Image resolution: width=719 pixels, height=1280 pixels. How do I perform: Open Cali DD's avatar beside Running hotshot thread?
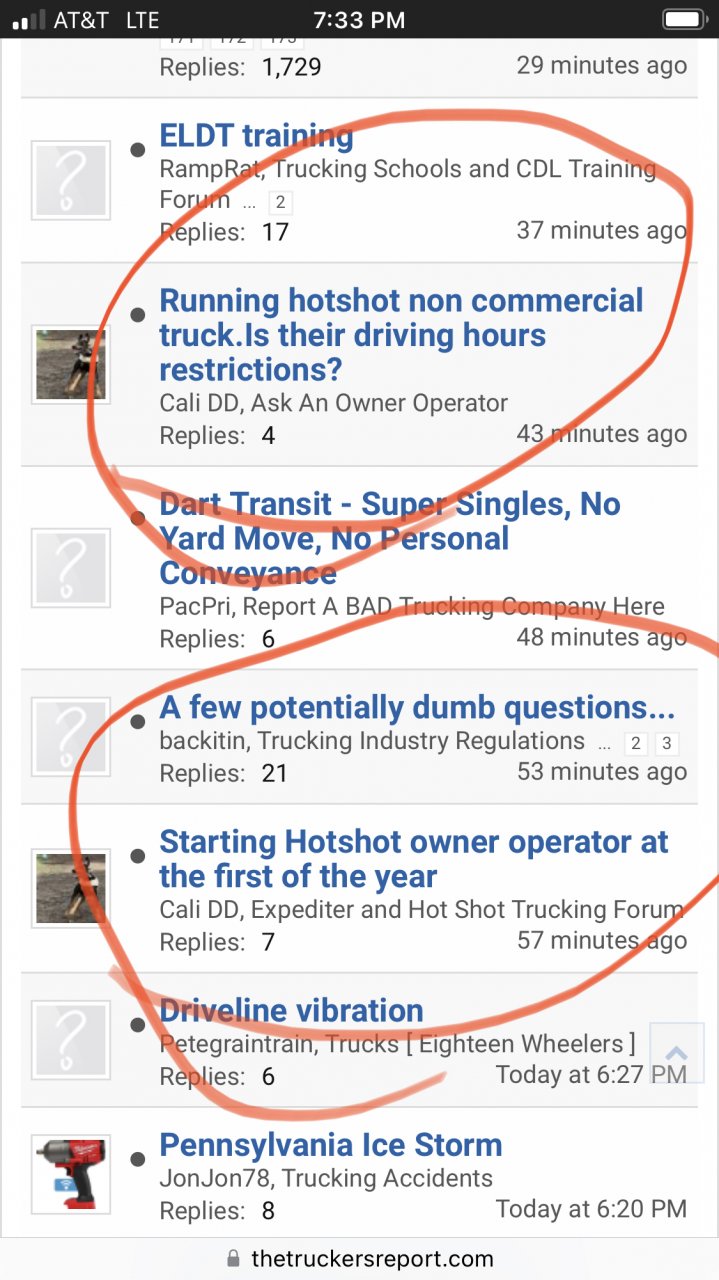[x=70, y=365]
